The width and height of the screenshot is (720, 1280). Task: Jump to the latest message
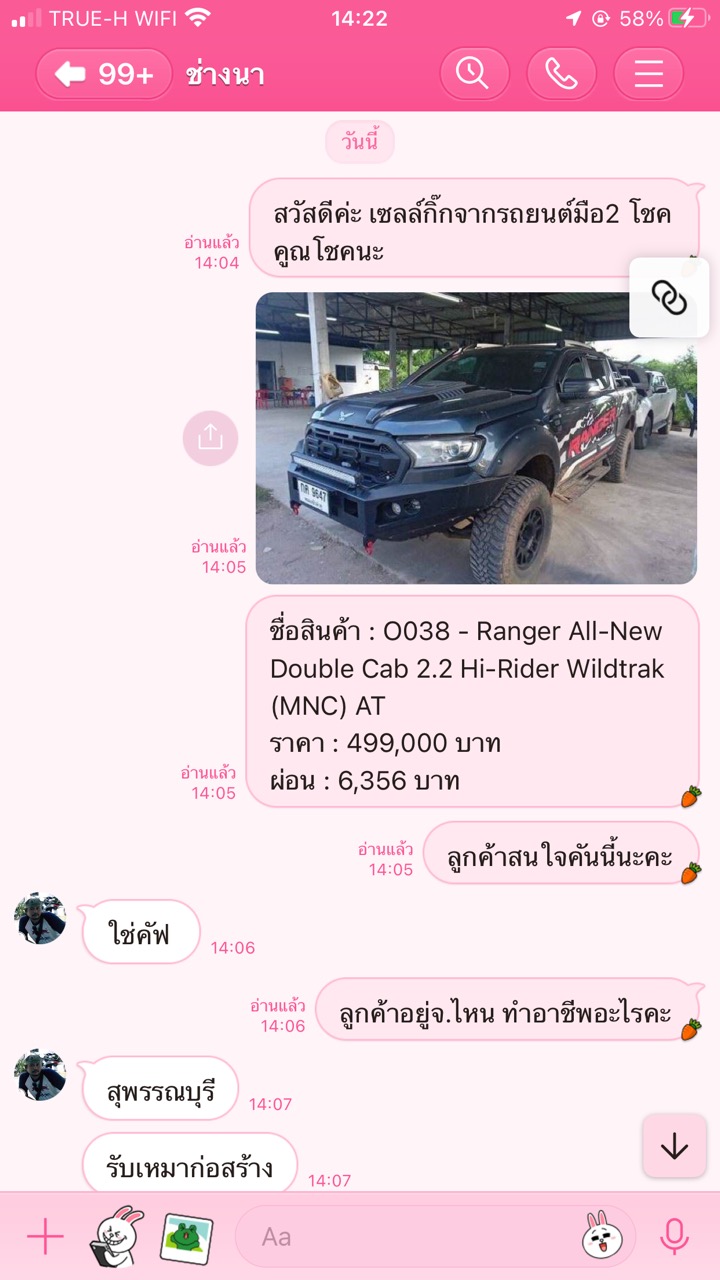point(674,1146)
